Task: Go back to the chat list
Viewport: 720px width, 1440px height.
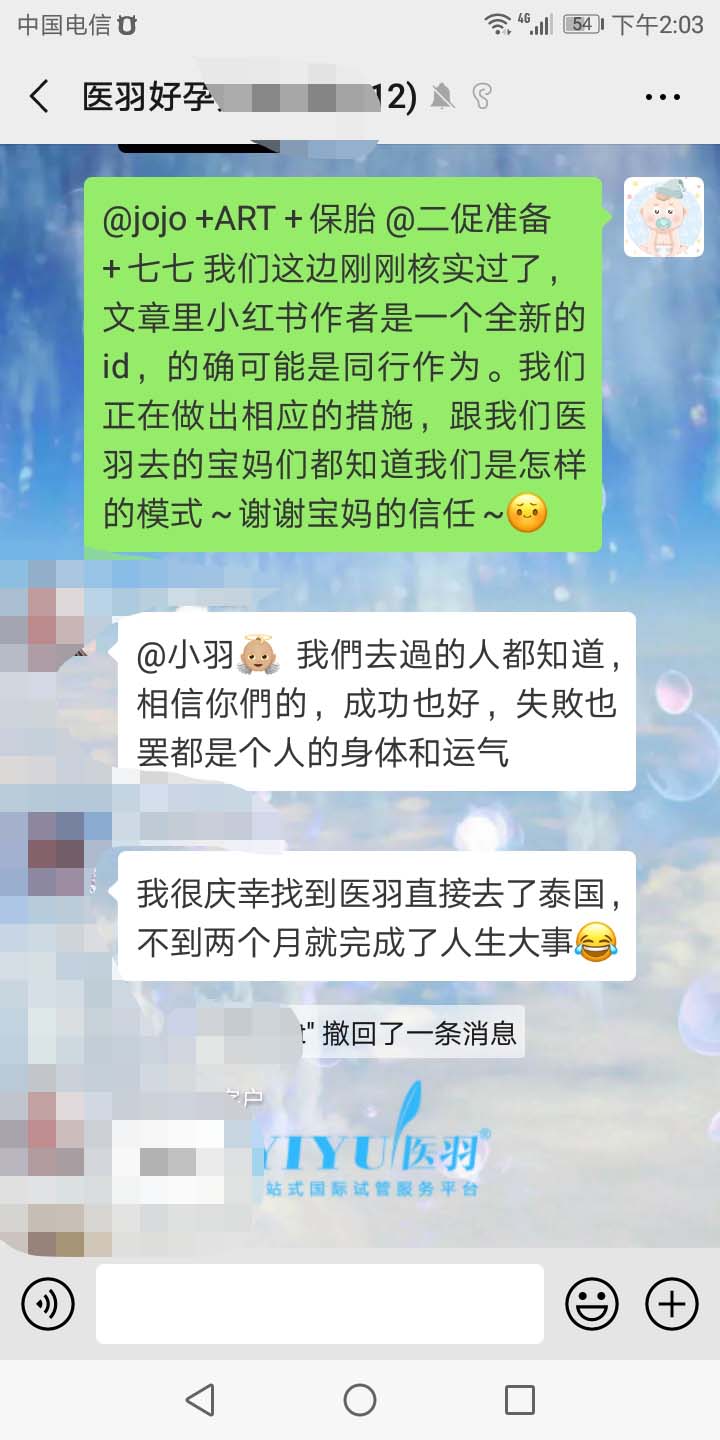Action: [39, 97]
